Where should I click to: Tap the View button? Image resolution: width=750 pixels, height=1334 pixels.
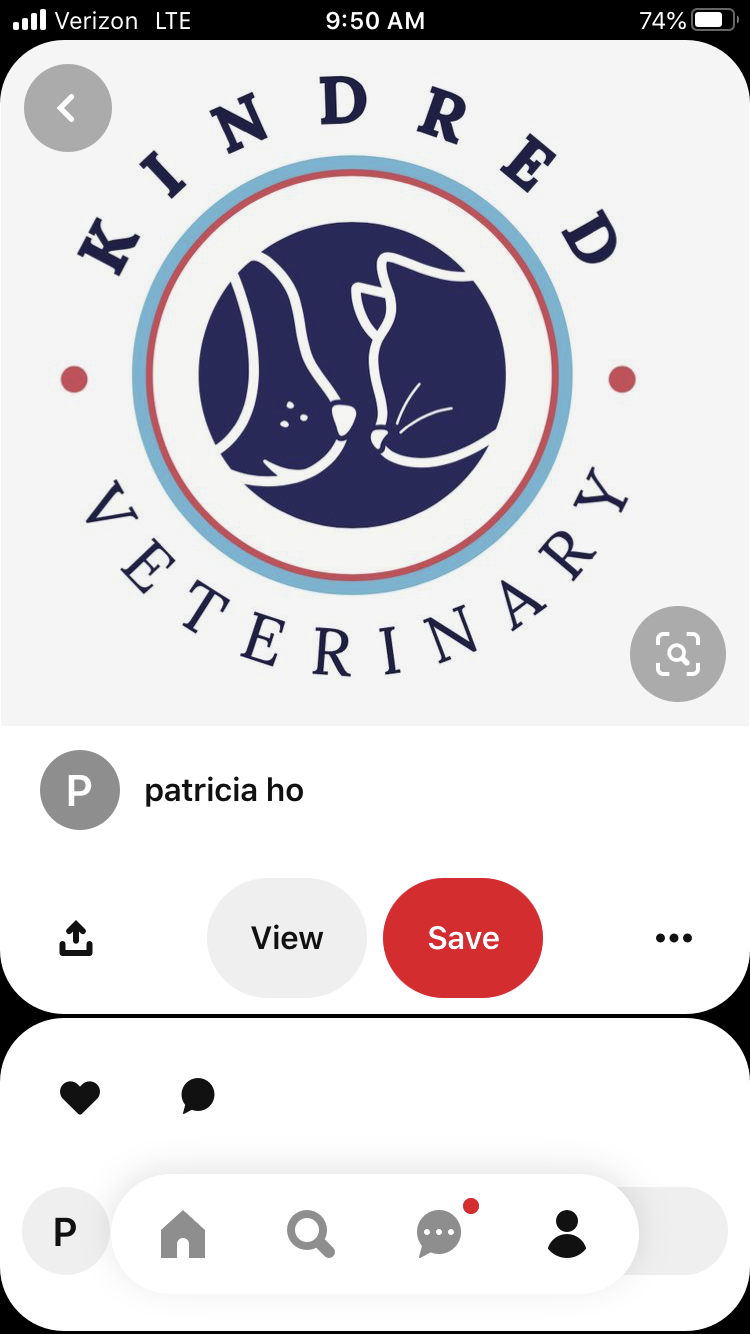coord(287,938)
